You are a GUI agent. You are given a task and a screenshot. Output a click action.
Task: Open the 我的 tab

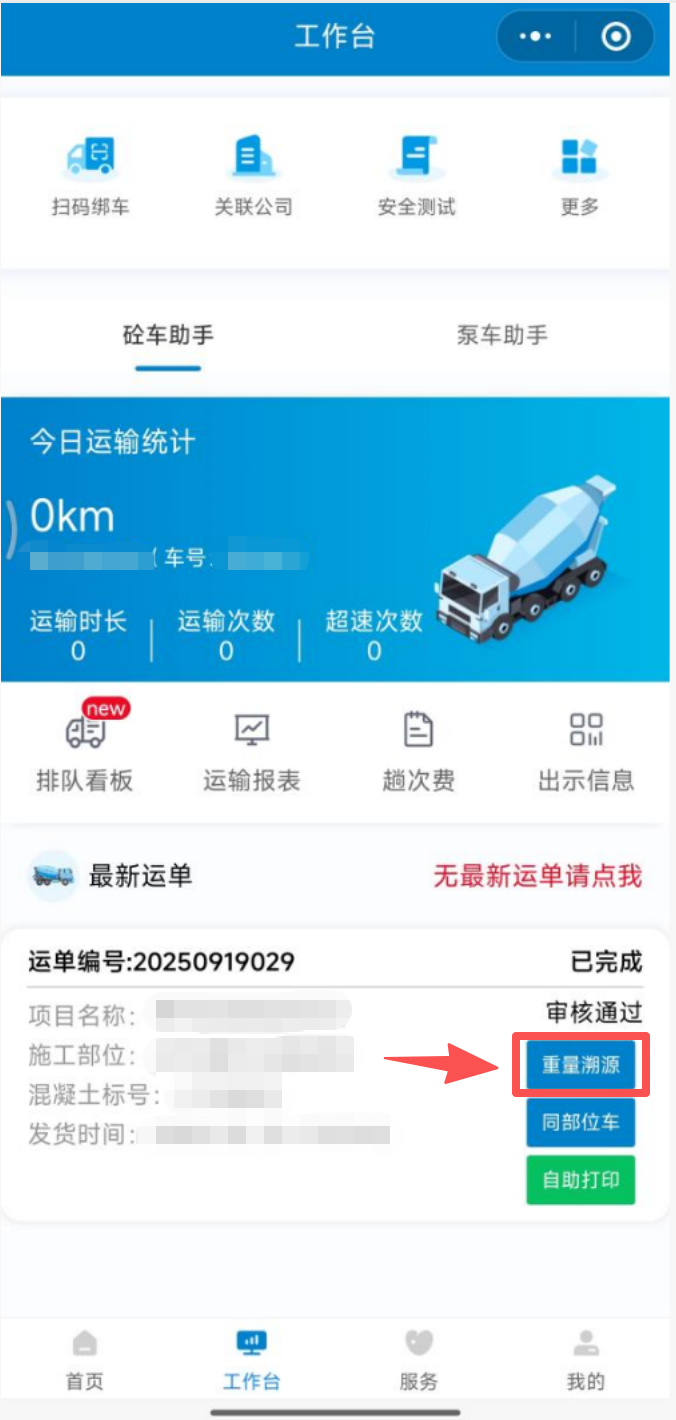585,1361
